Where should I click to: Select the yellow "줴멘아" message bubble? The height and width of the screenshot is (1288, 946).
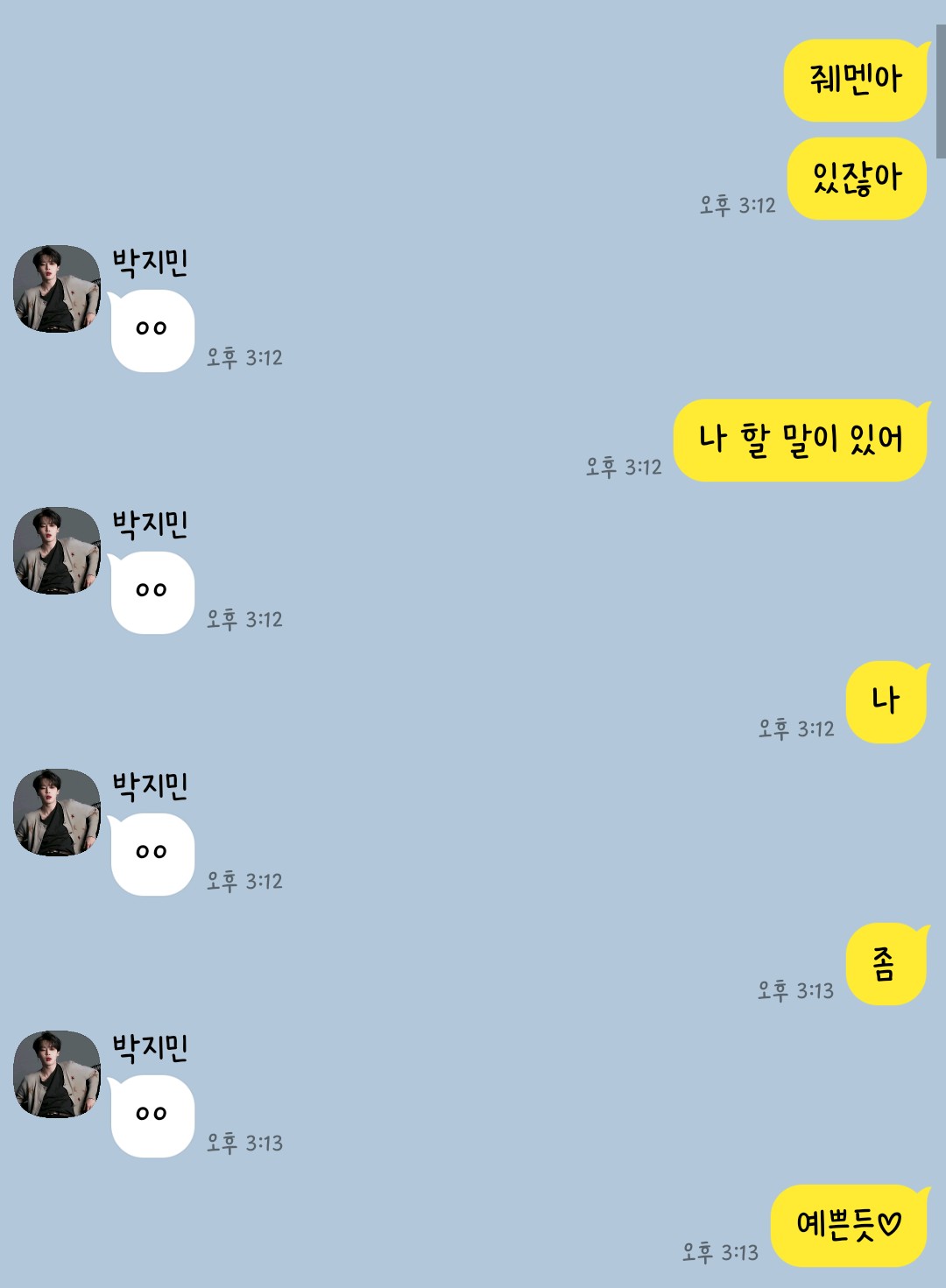(x=854, y=81)
